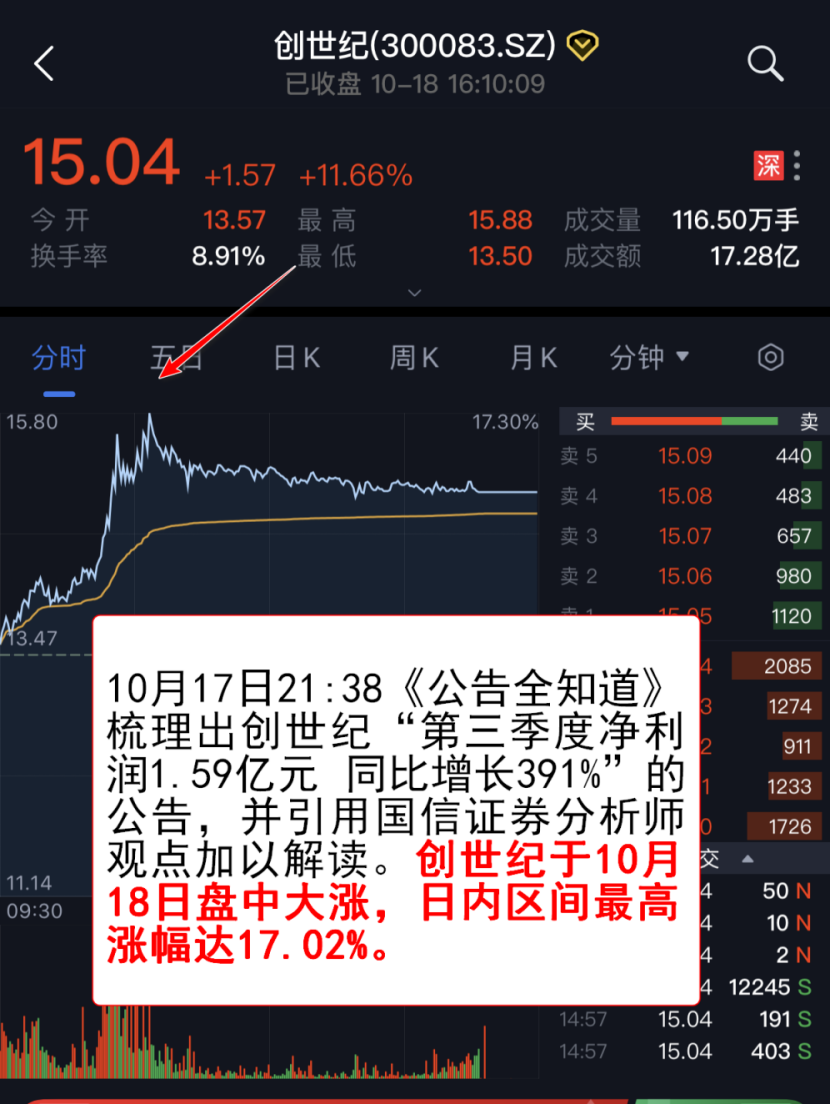Show the 周K chart
The width and height of the screenshot is (830, 1104).
pyautogui.click(x=414, y=357)
